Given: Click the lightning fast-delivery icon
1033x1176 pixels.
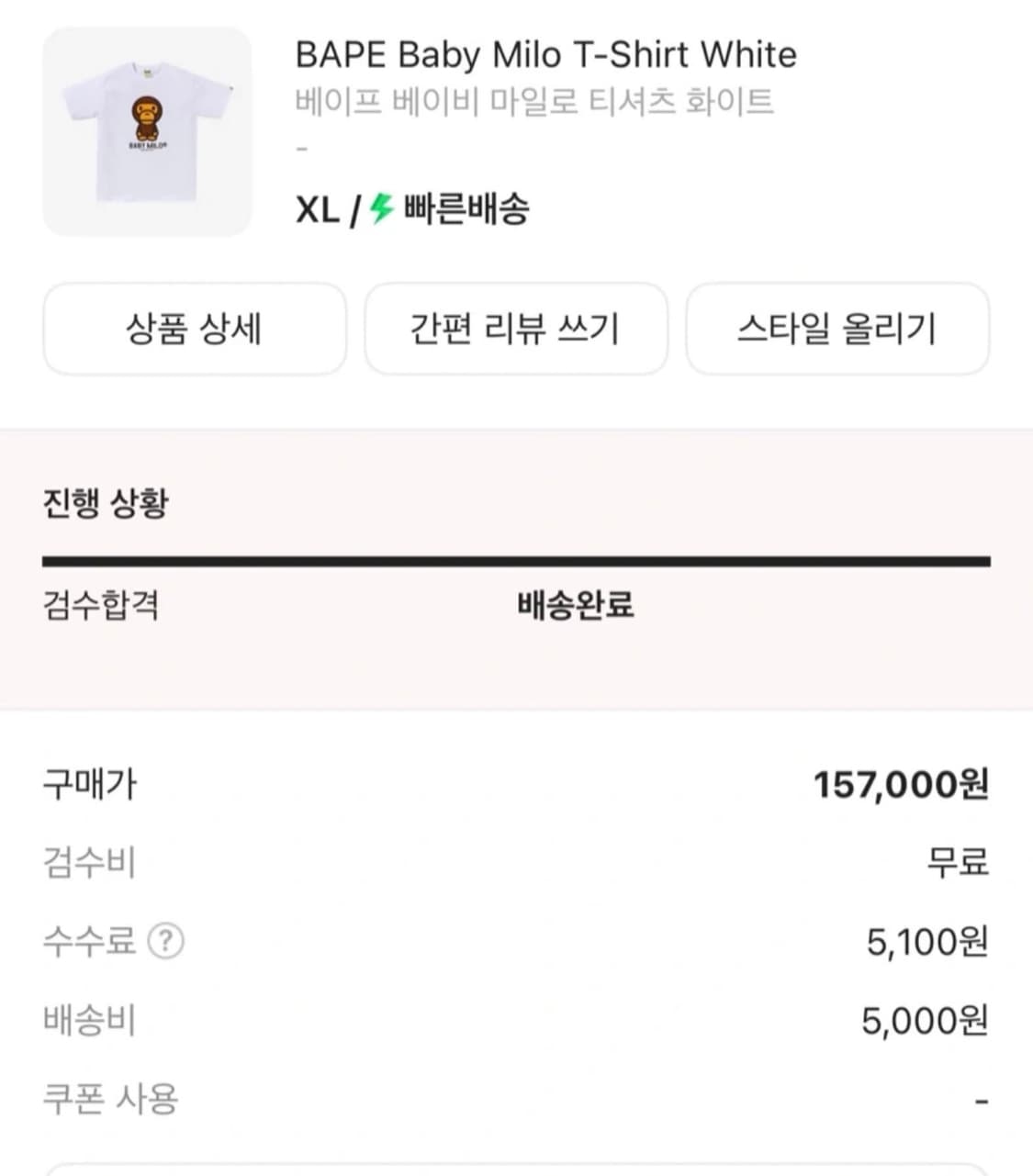Looking at the screenshot, I should click(x=378, y=209).
